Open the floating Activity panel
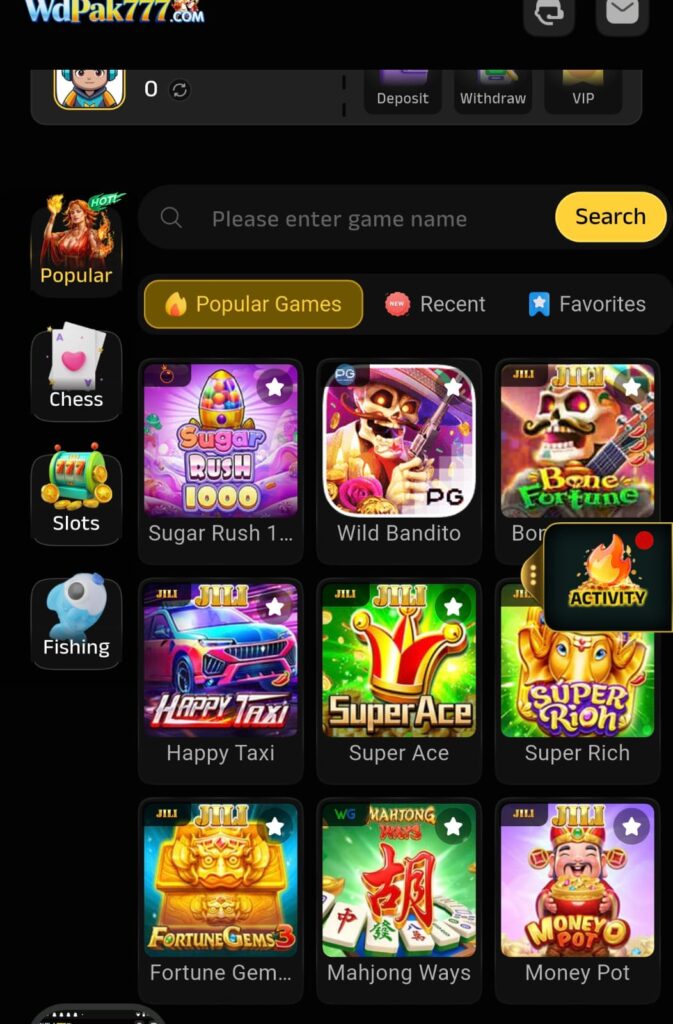 (x=607, y=577)
